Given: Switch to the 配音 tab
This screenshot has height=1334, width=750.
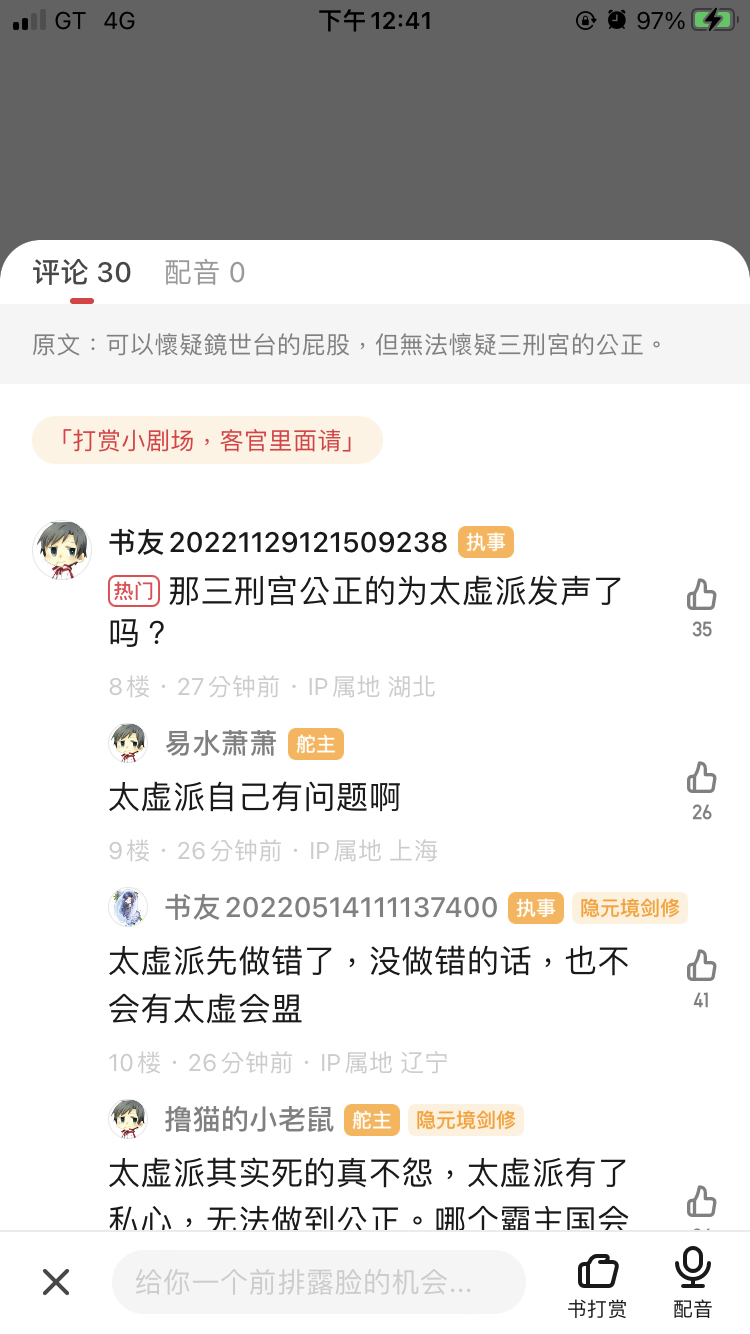Looking at the screenshot, I should pyautogui.click(x=204, y=273).
